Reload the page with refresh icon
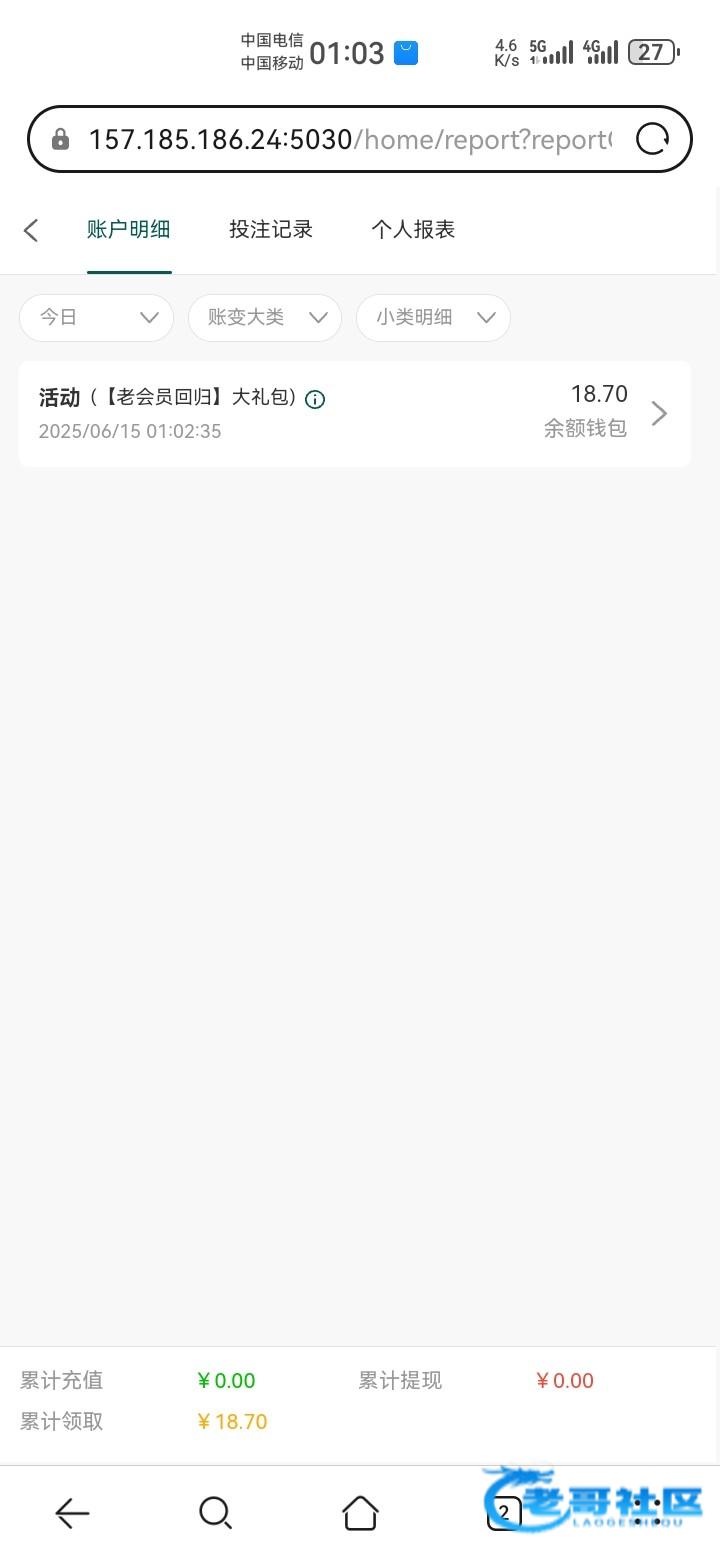Image resolution: width=720 pixels, height=1560 pixels. click(x=653, y=139)
